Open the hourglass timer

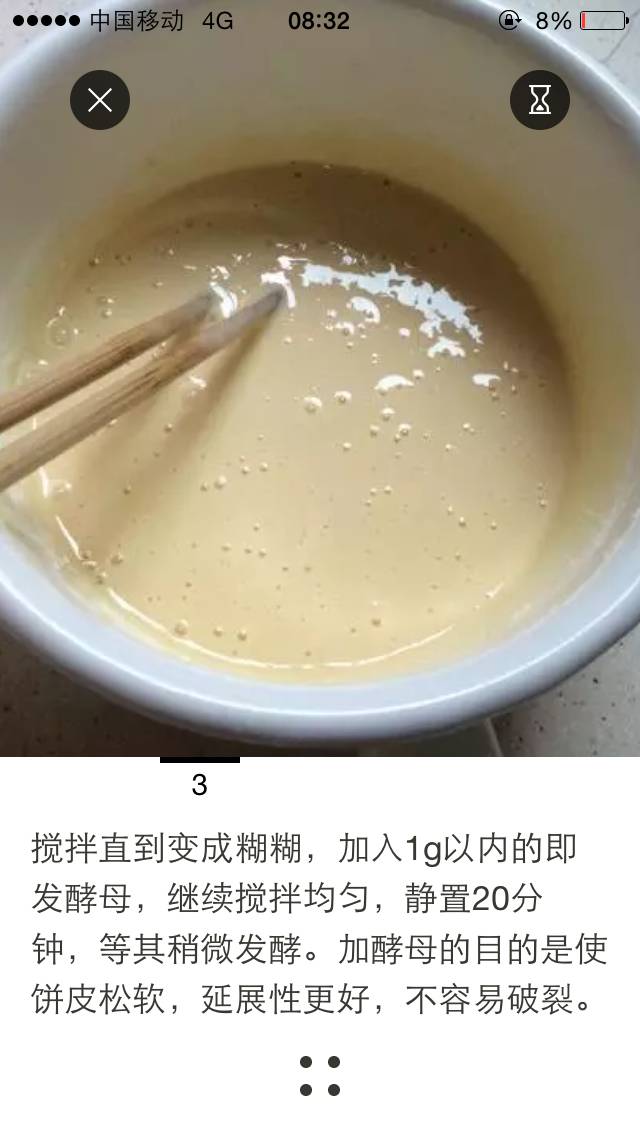point(540,100)
